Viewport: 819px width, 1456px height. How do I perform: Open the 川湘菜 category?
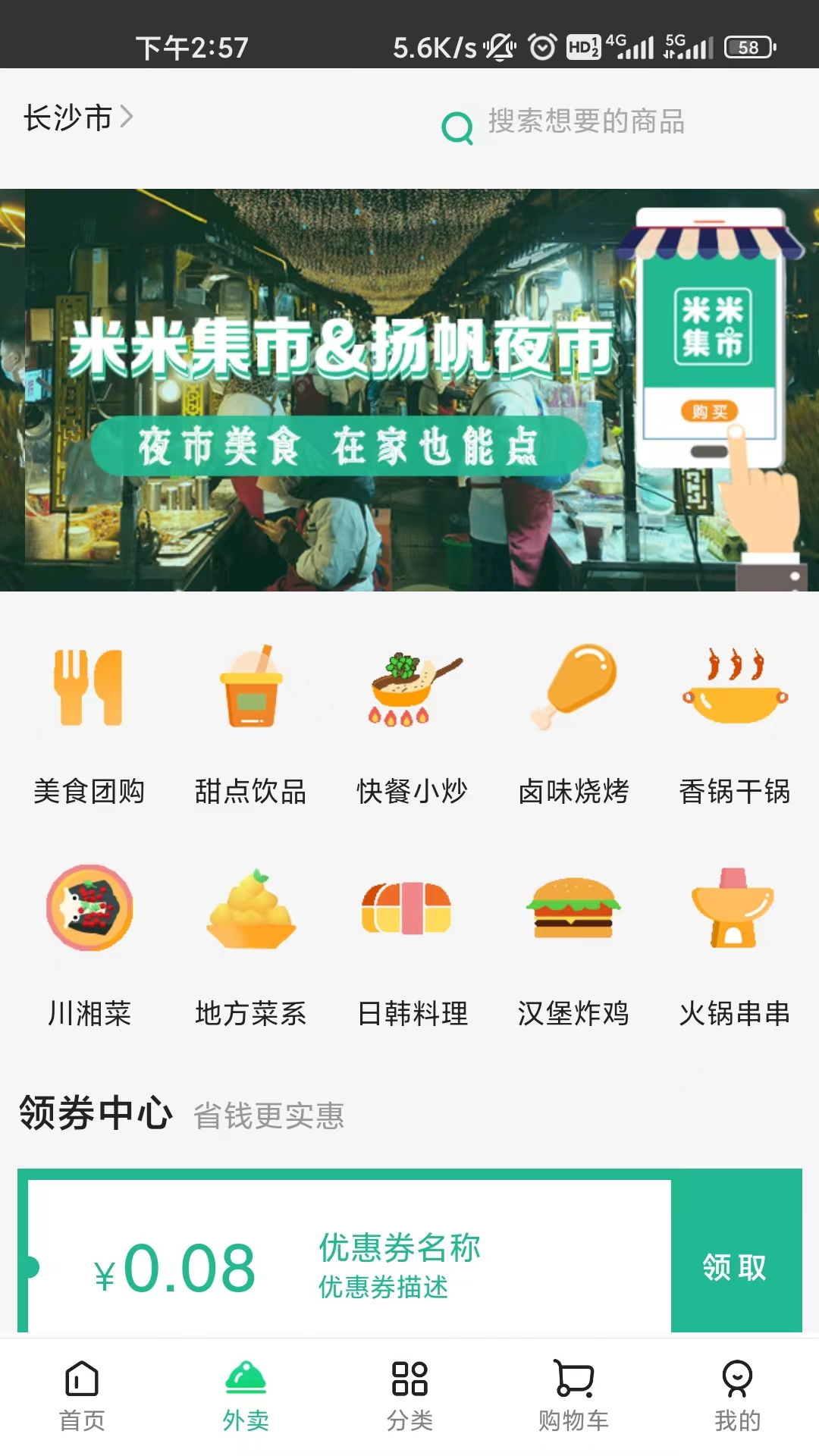coord(89,945)
